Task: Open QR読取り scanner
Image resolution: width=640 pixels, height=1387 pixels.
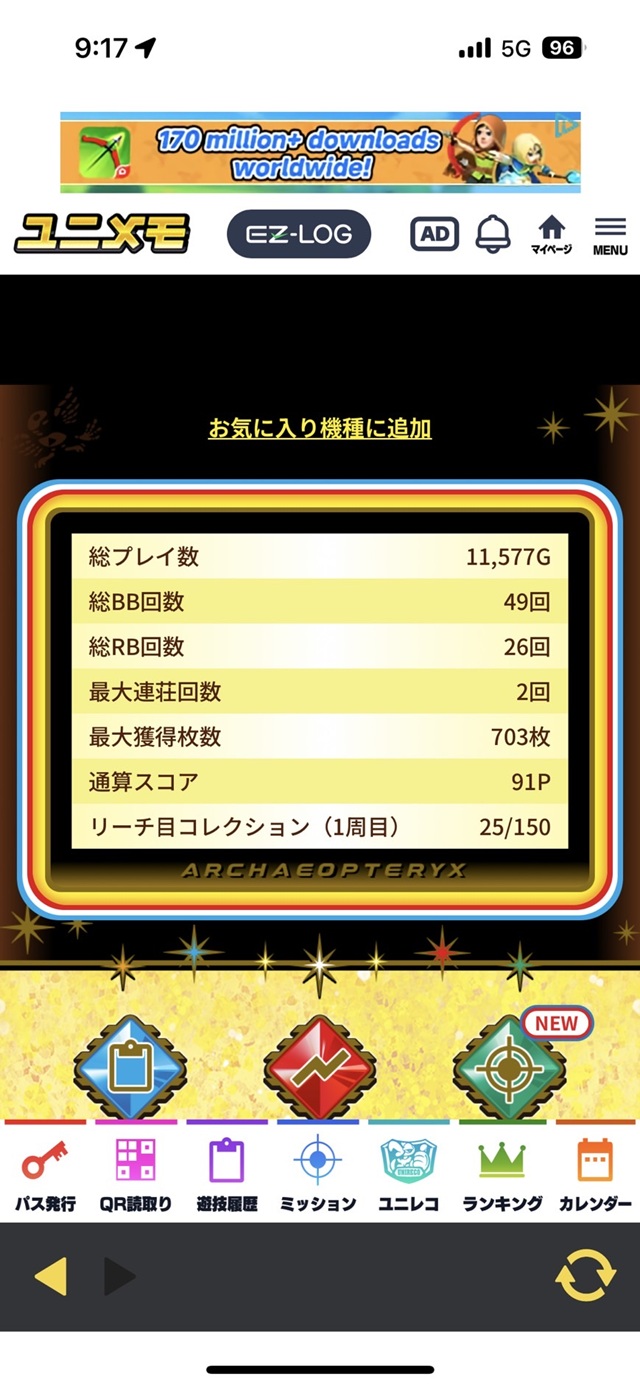Action: tap(136, 1174)
